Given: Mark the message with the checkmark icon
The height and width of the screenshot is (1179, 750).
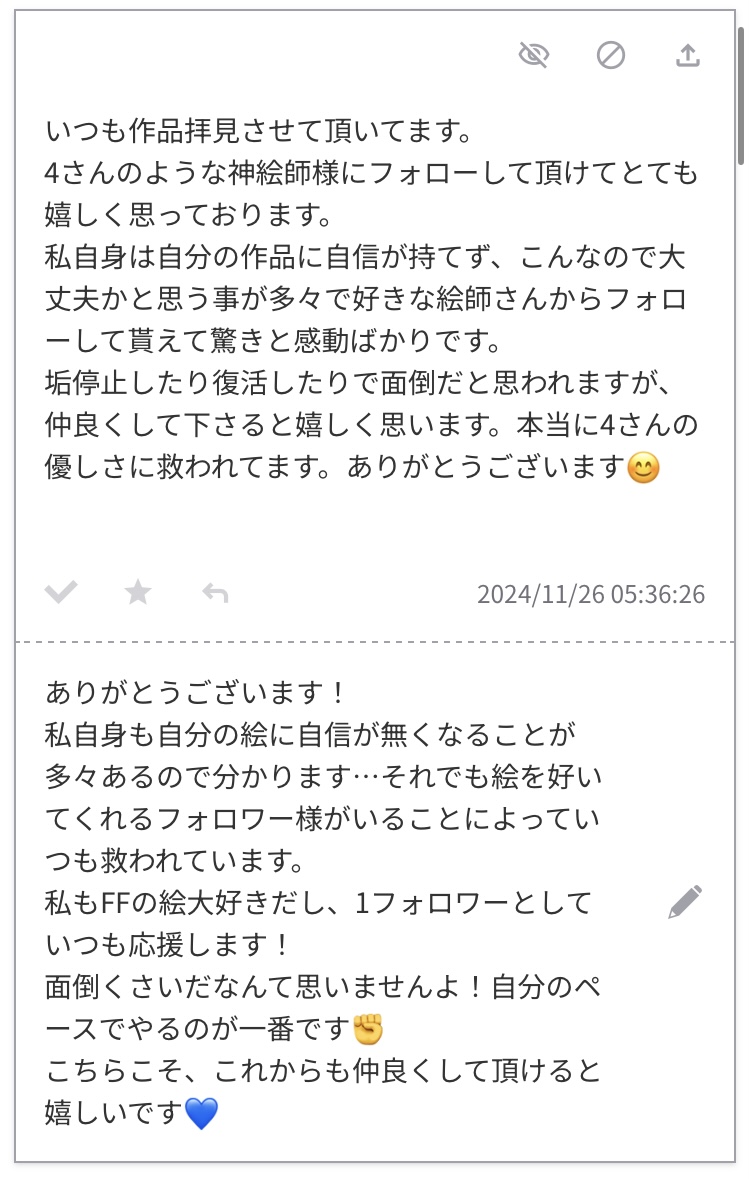Looking at the screenshot, I should coord(61,593).
